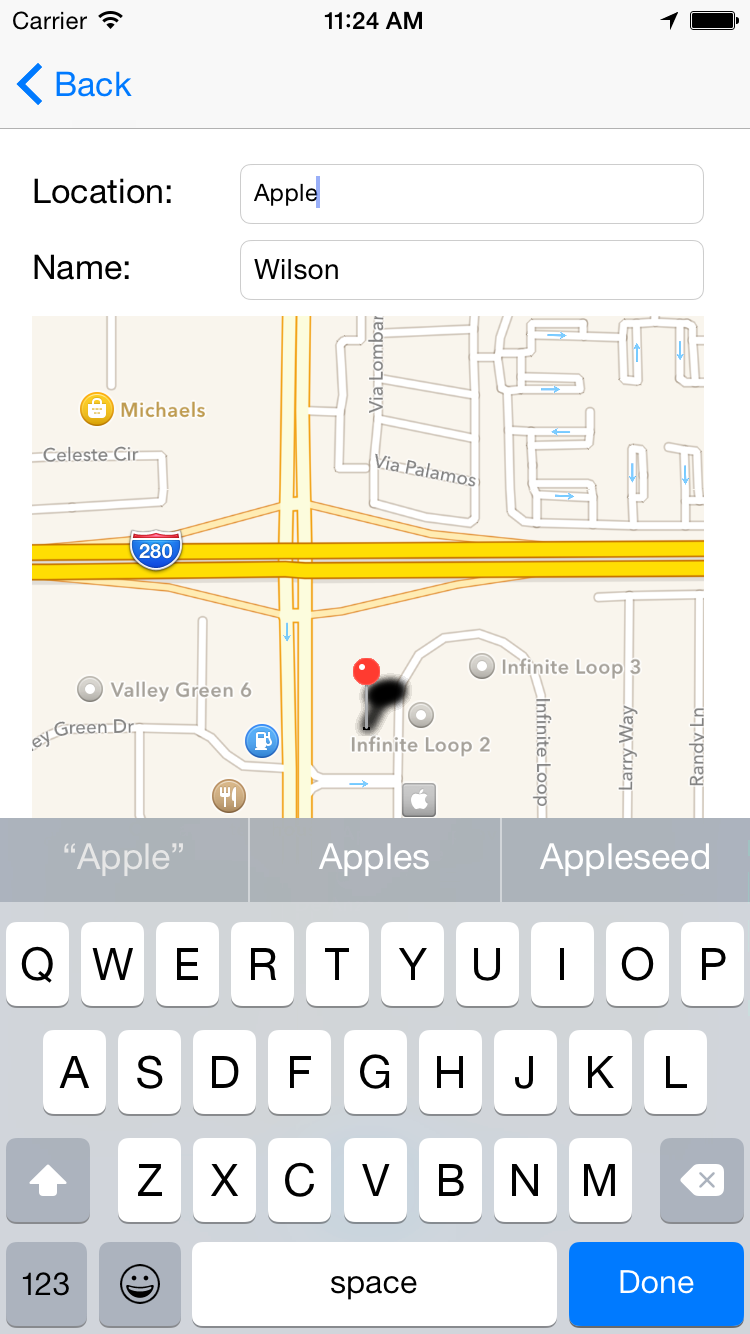This screenshot has width=750, height=1334.
Task: Choose the "Apples" keyboard suggestion
Action: pos(374,858)
